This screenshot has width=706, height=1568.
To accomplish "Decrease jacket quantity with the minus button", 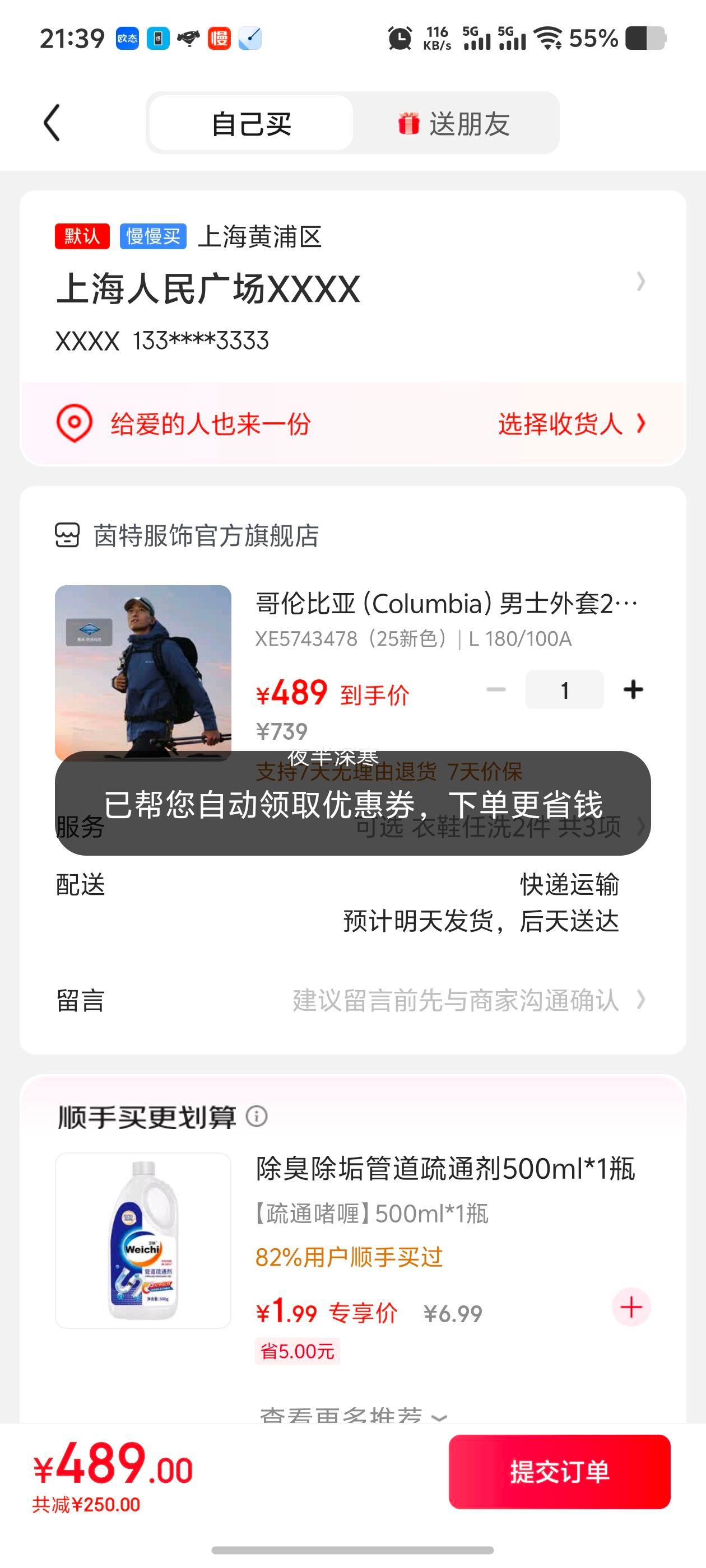I will point(496,690).
